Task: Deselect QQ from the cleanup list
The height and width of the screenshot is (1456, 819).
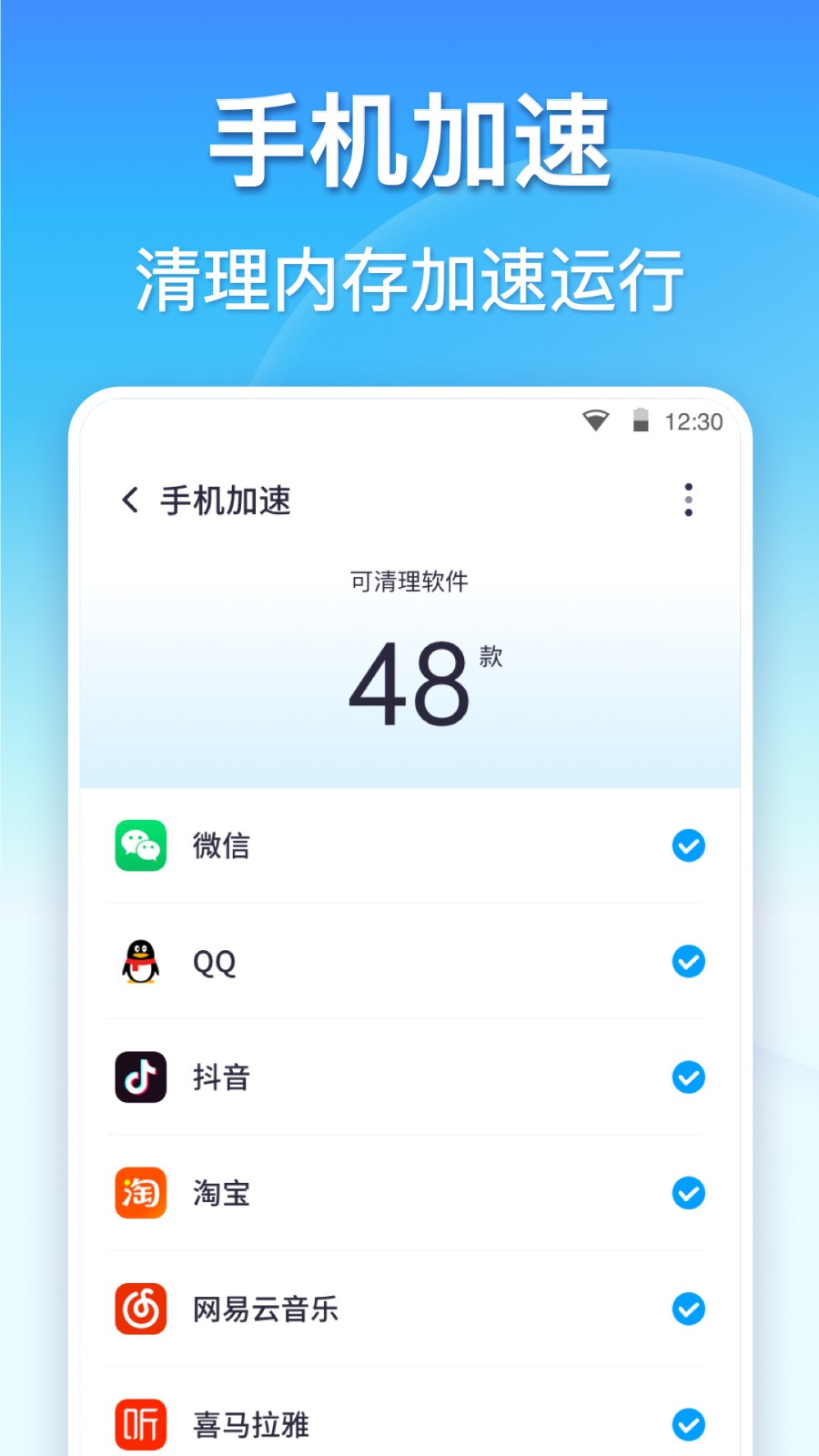Action: tap(687, 962)
